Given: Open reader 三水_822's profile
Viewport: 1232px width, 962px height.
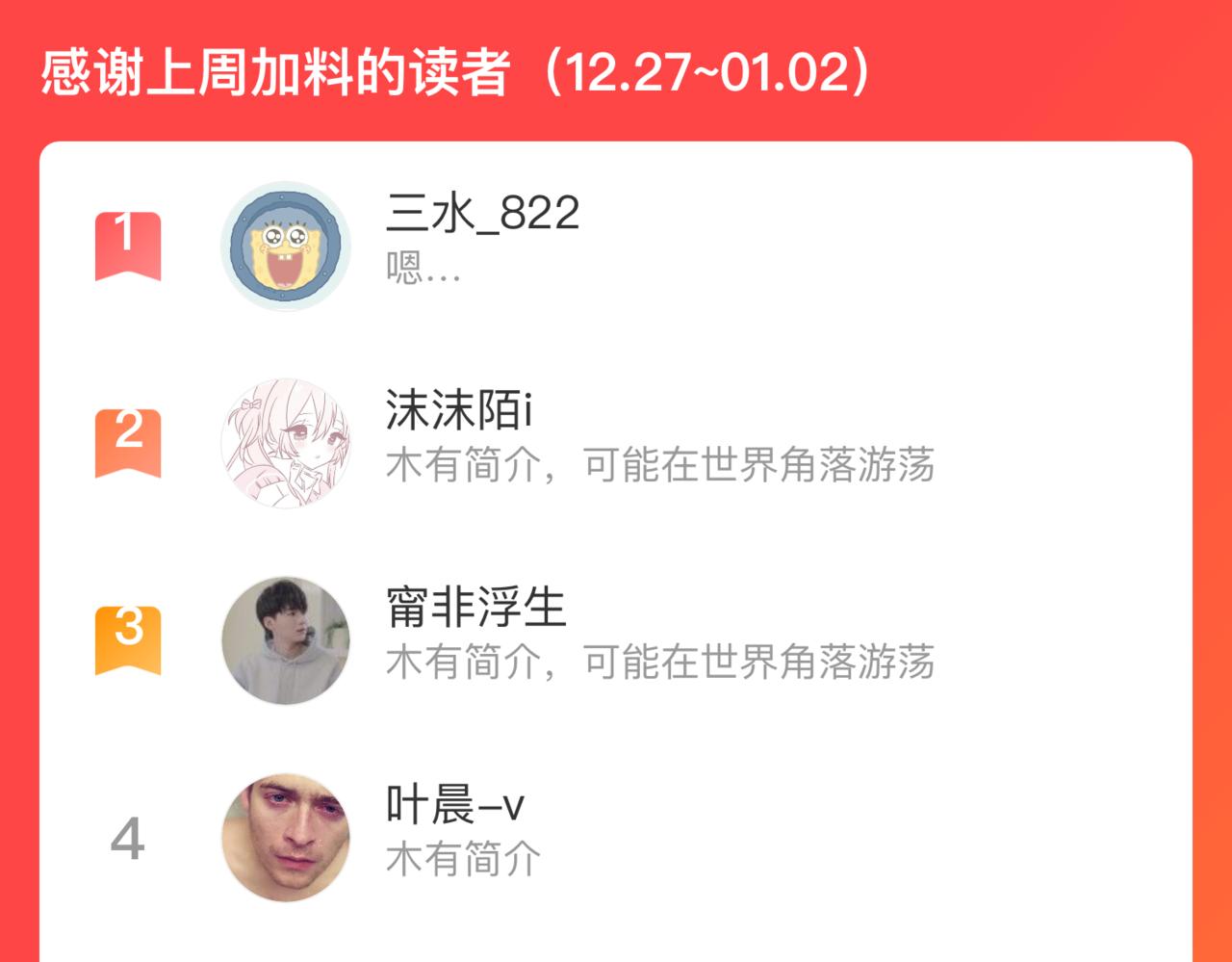Looking at the screenshot, I should (286, 247).
